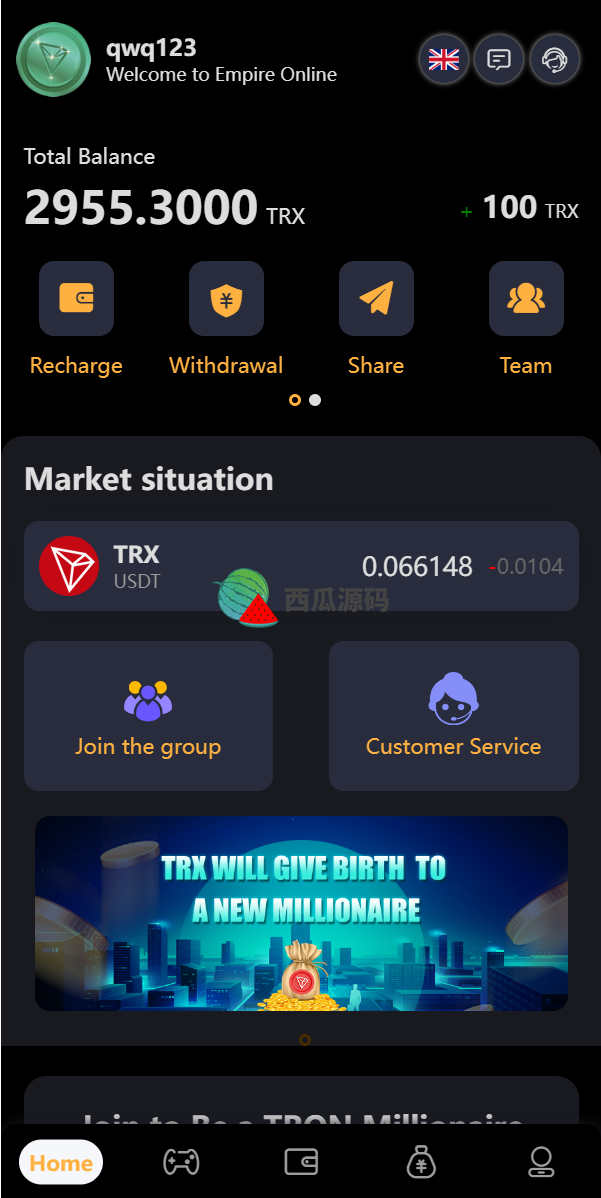601x1198 pixels.
Task: Go to the second page indicator dot
Action: click(x=315, y=400)
